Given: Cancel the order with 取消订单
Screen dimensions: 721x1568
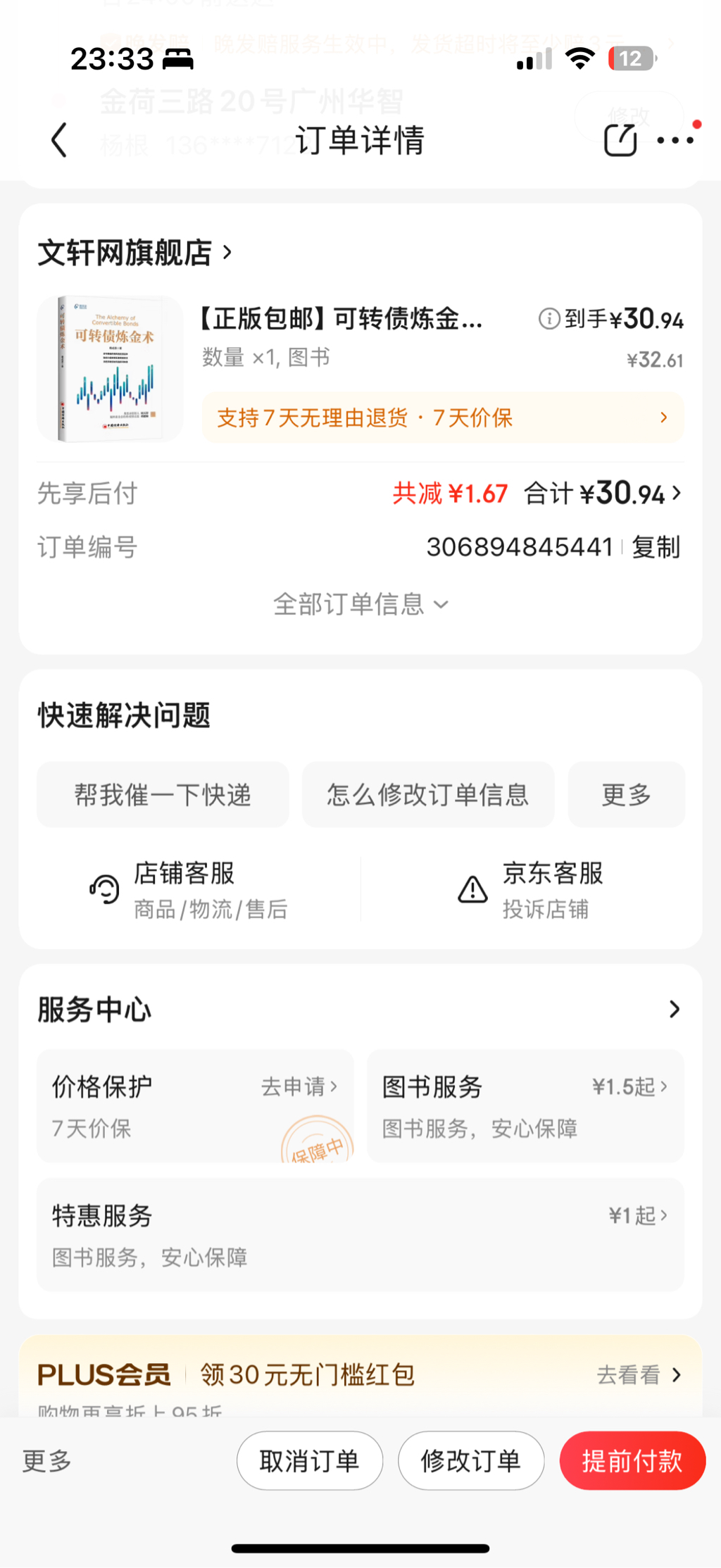Looking at the screenshot, I should [309, 1461].
